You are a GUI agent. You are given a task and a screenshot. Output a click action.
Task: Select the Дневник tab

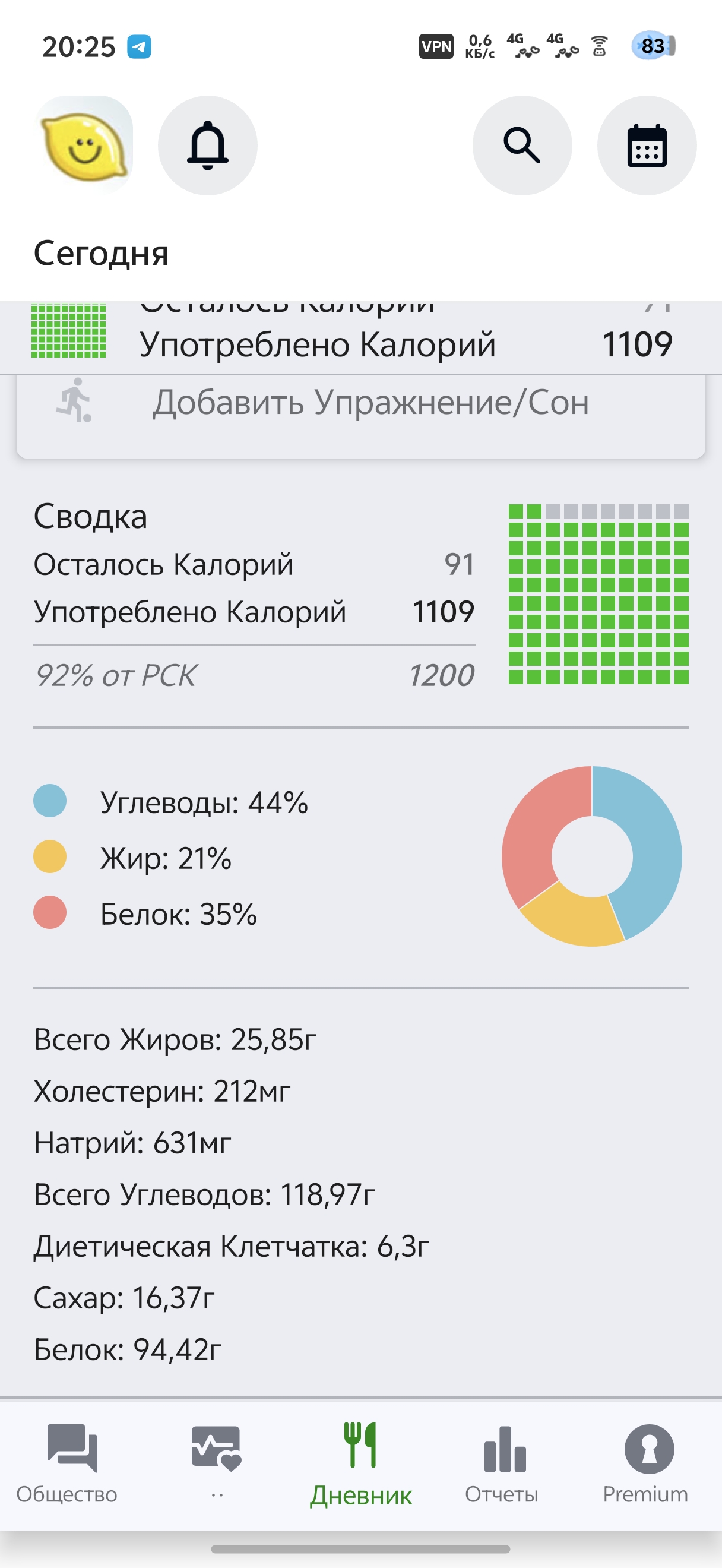(x=360, y=1464)
